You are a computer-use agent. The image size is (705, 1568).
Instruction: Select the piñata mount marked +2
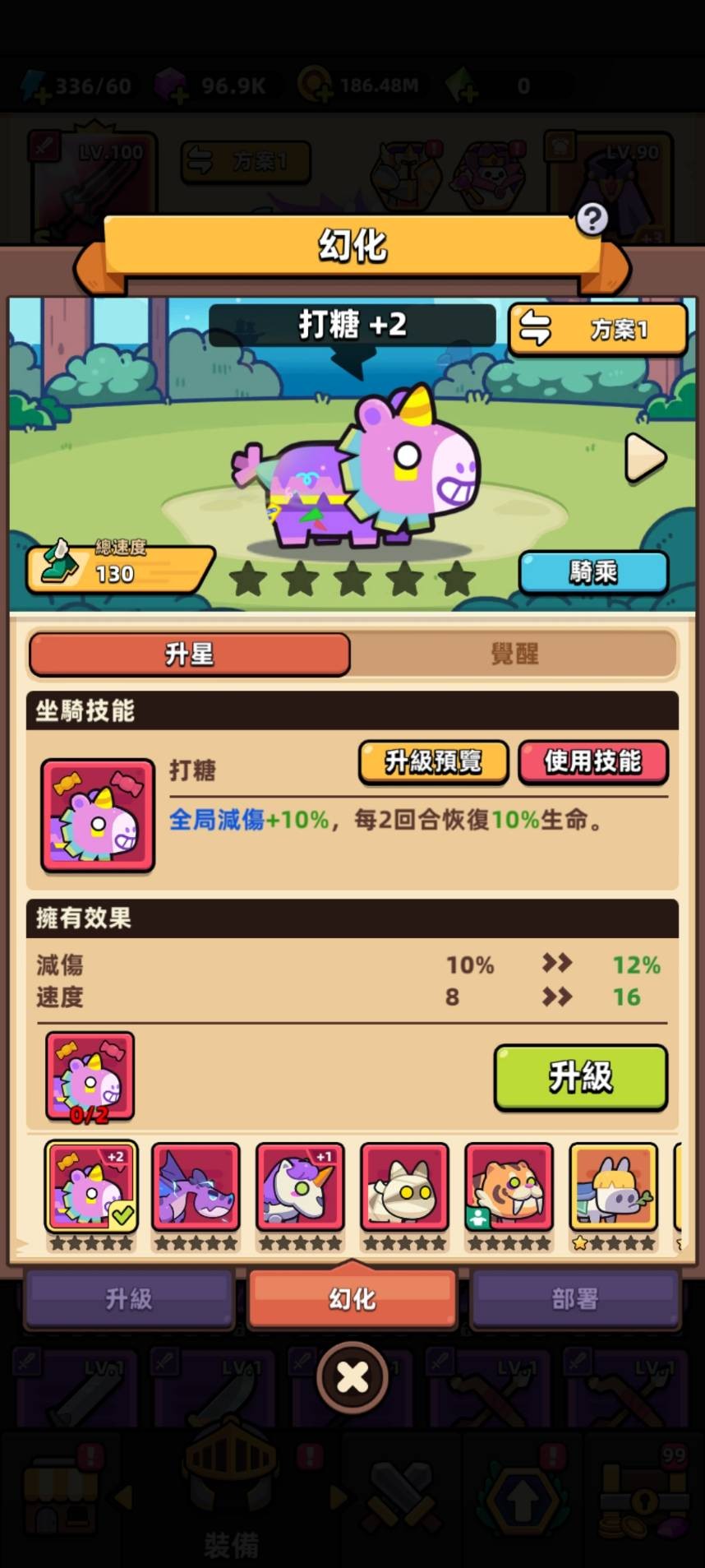click(x=91, y=1187)
